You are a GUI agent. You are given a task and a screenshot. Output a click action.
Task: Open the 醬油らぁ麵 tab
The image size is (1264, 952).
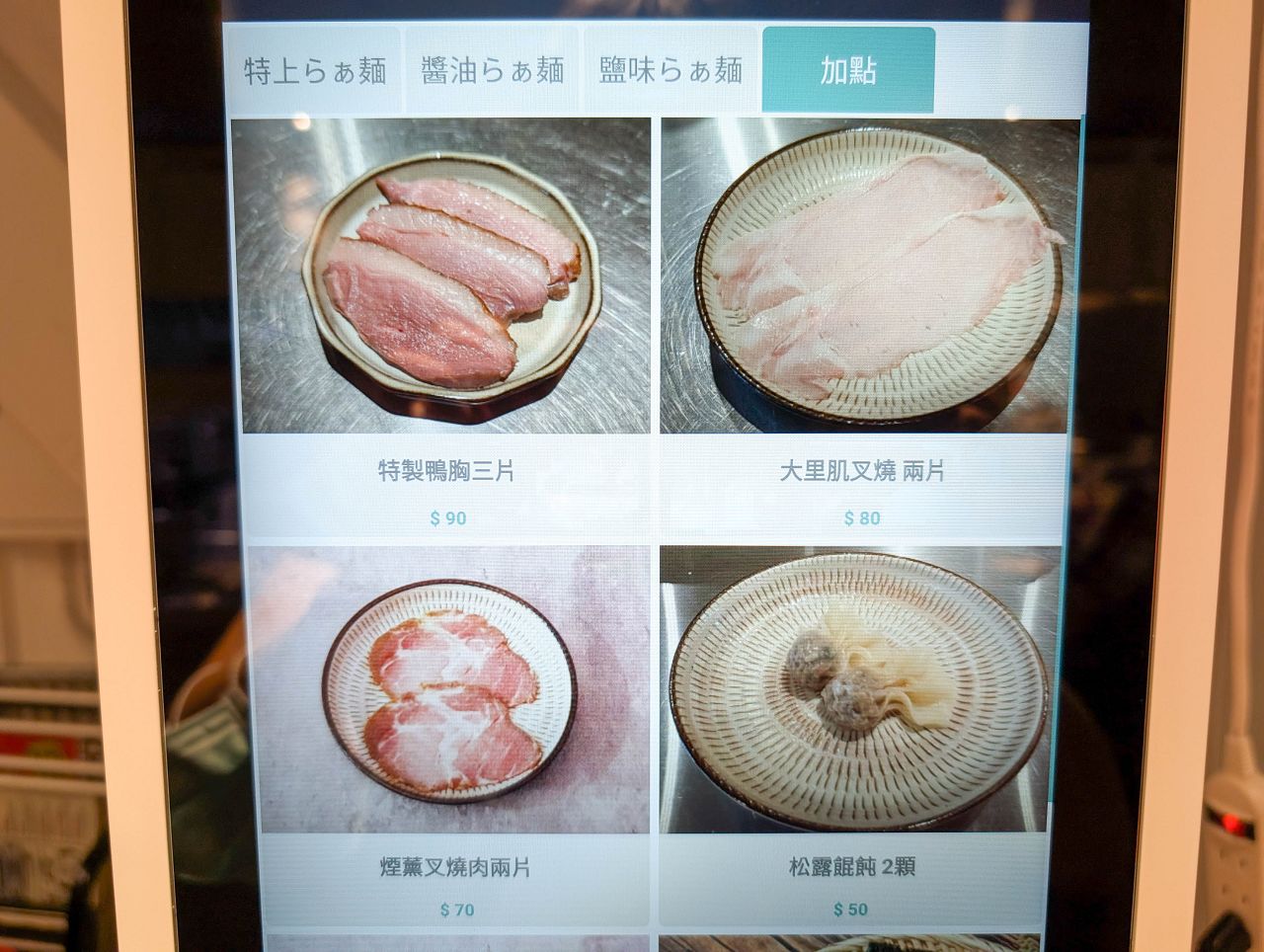click(492, 70)
